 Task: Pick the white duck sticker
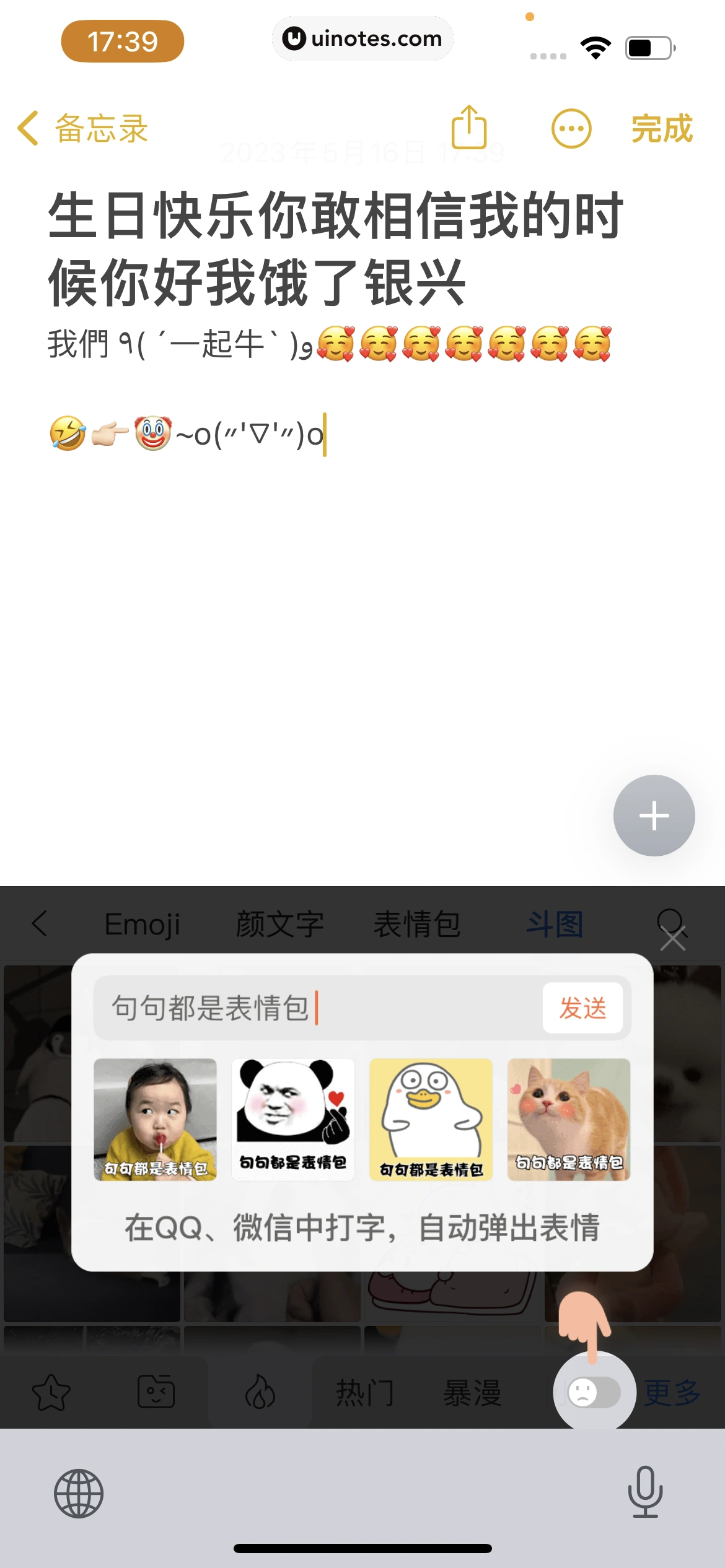point(431,1119)
